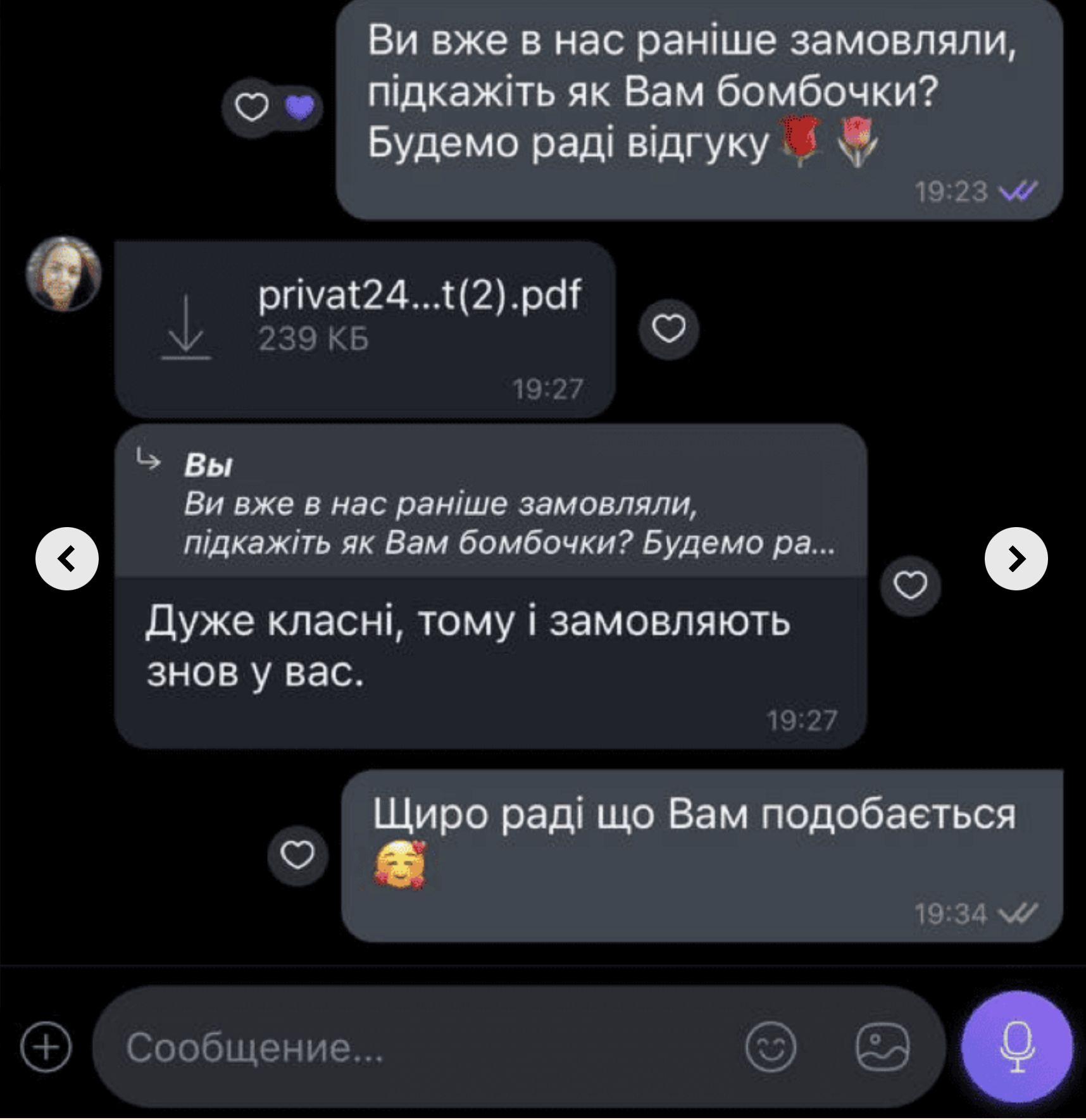Screen dimensions: 1086x1120
Task: Focus the Сообщение text field
Action: [418, 1047]
